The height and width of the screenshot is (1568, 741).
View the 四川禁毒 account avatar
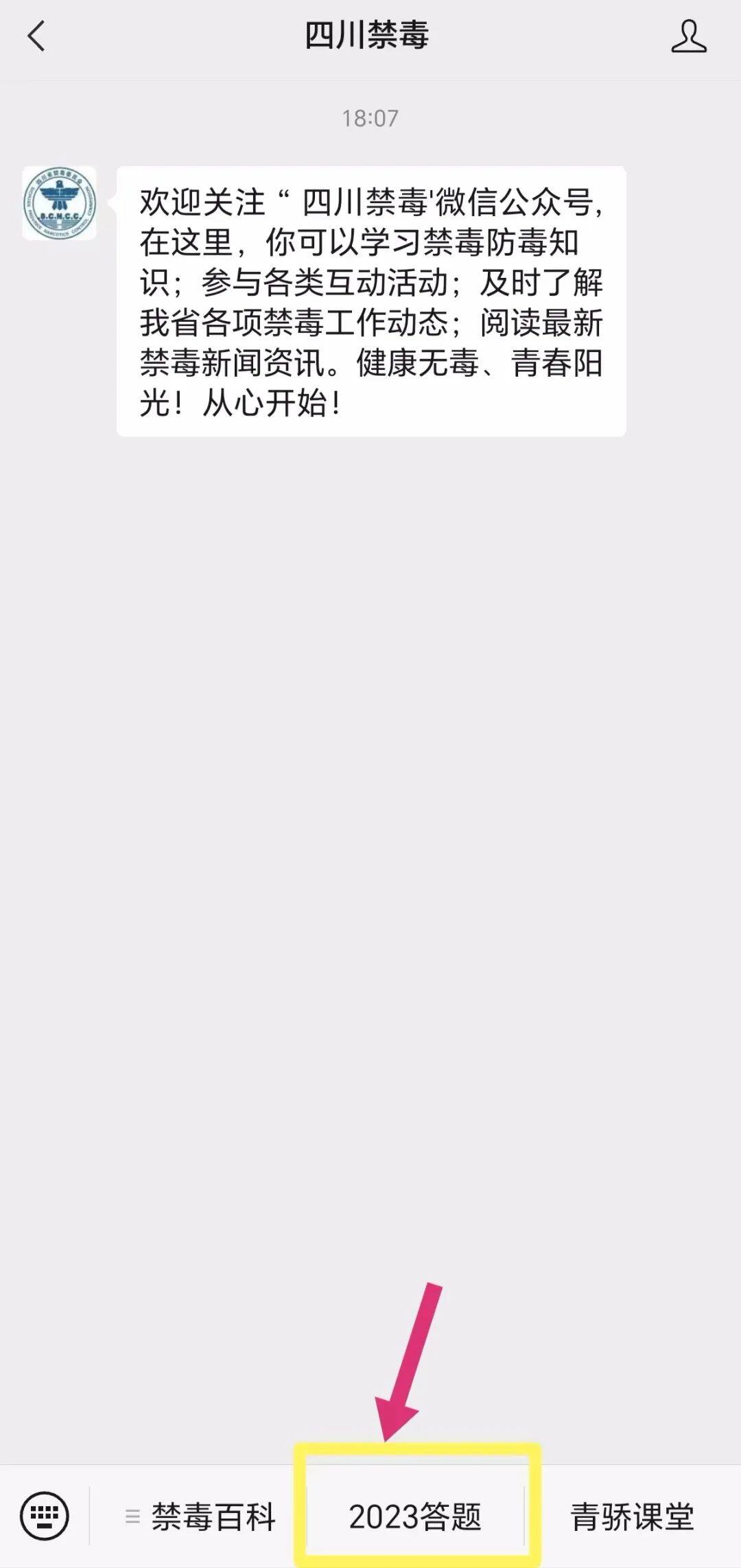pyautogui.click(x=59, y=203)
